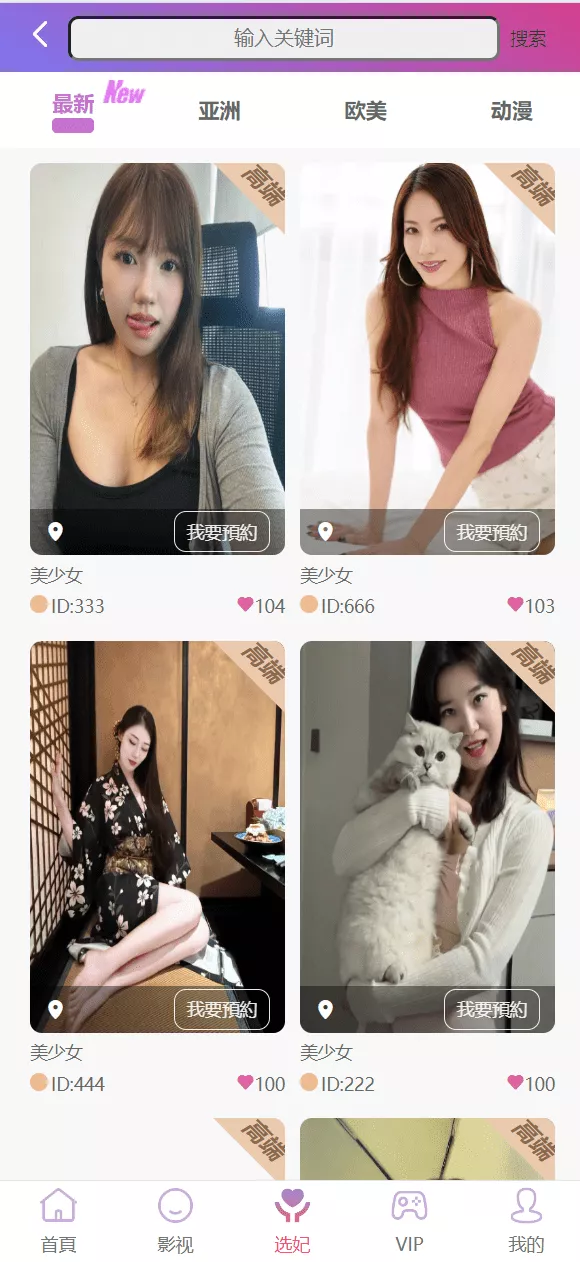Open the 影视 tab
Viewport: 580px width, 1262px height.
[x=175, y=1221]
